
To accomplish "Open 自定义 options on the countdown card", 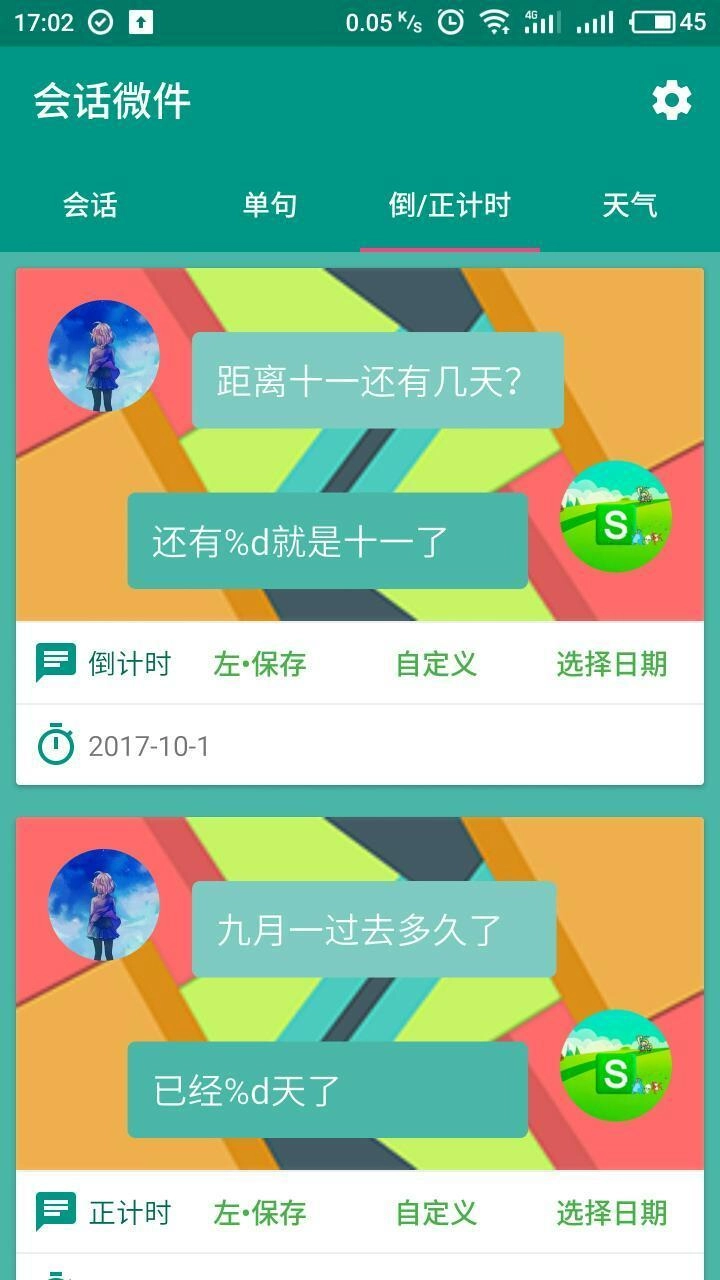I will click(x=434, y=663).
